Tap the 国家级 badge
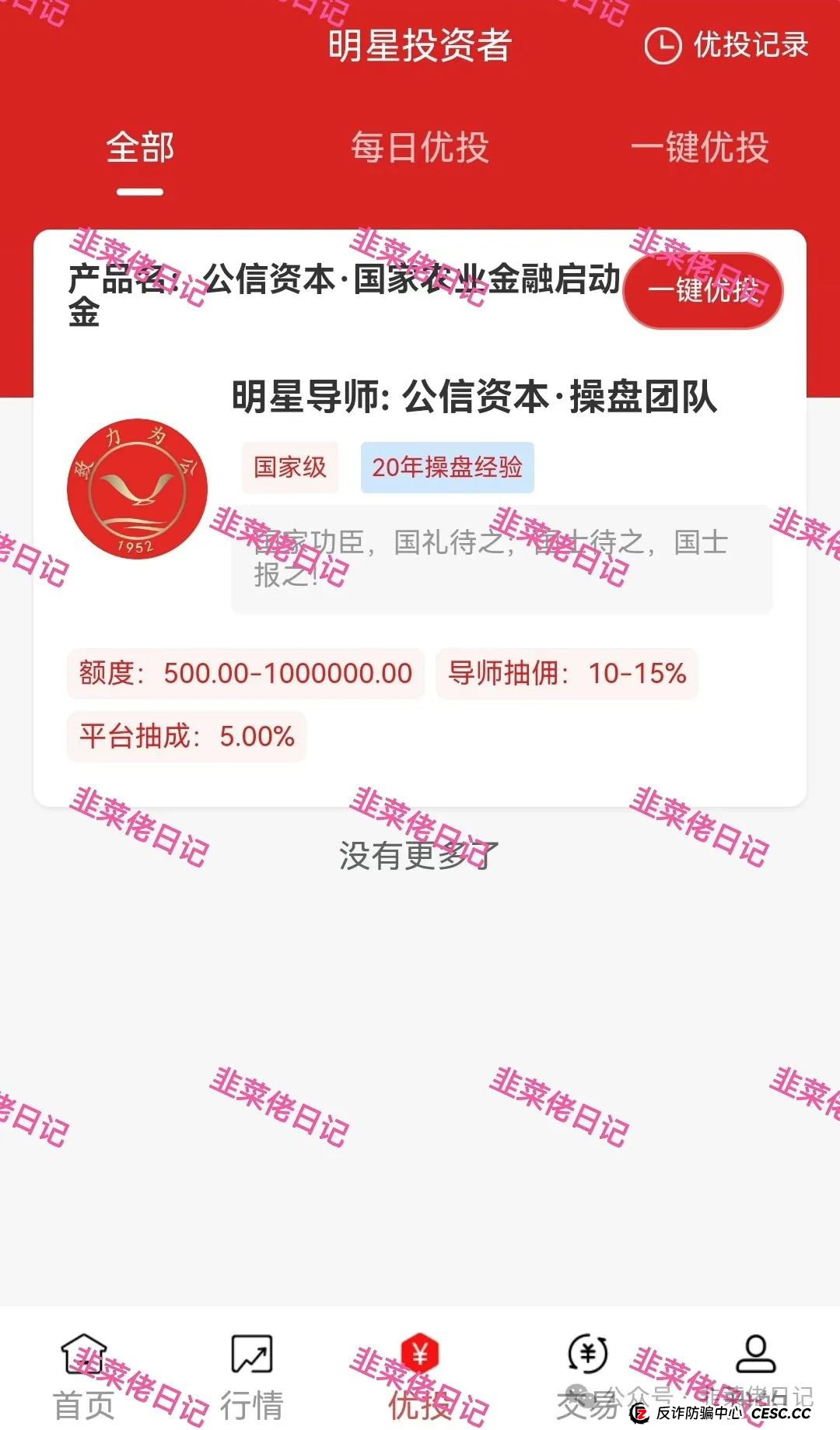 click(x=289, y=467)
